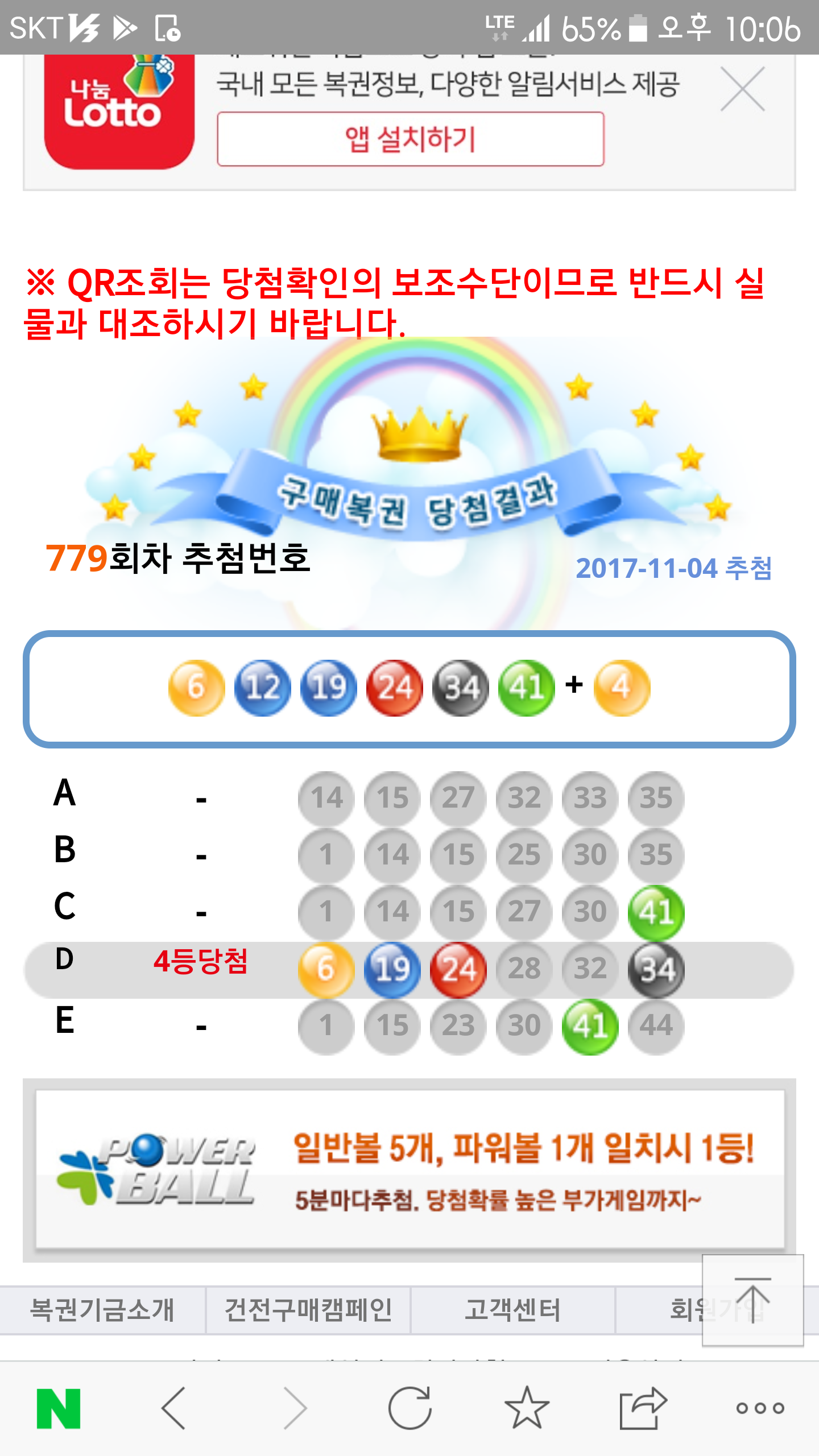819x1456 pixels.
Task: Open the Powerball promotional banner
Action: [x=409, y=1169]
